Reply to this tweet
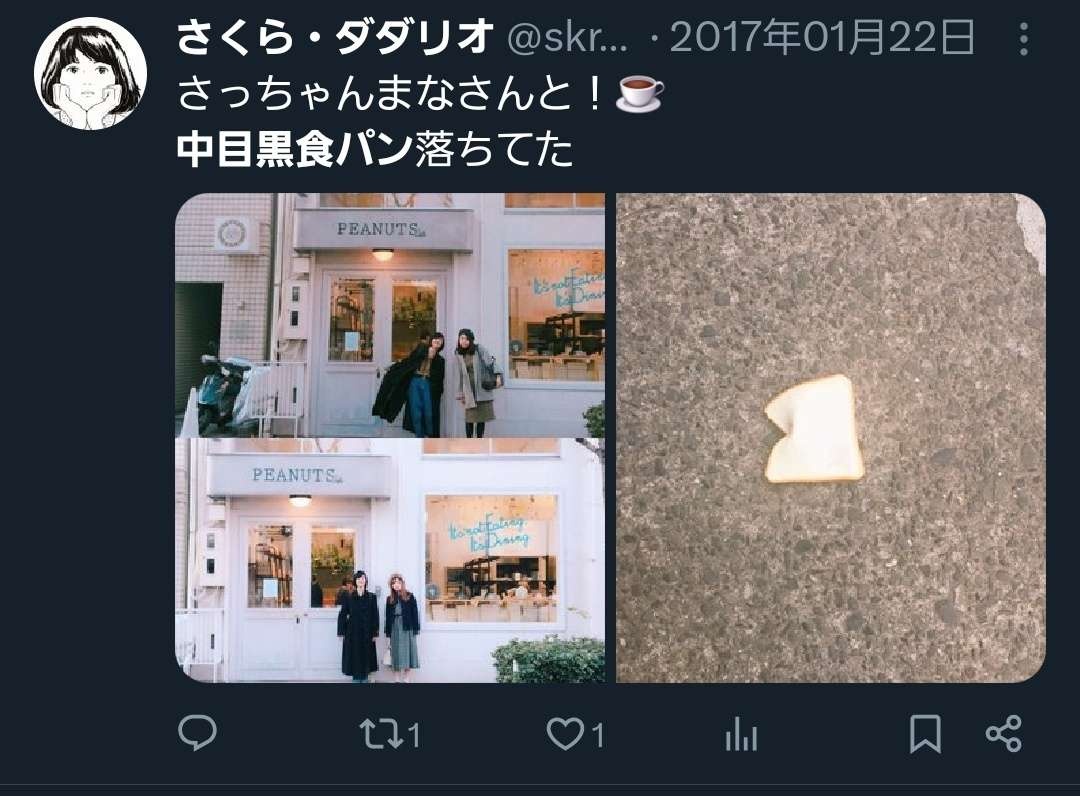The width and height of the screenshot is (1080, 796). (x=197, y=734)
